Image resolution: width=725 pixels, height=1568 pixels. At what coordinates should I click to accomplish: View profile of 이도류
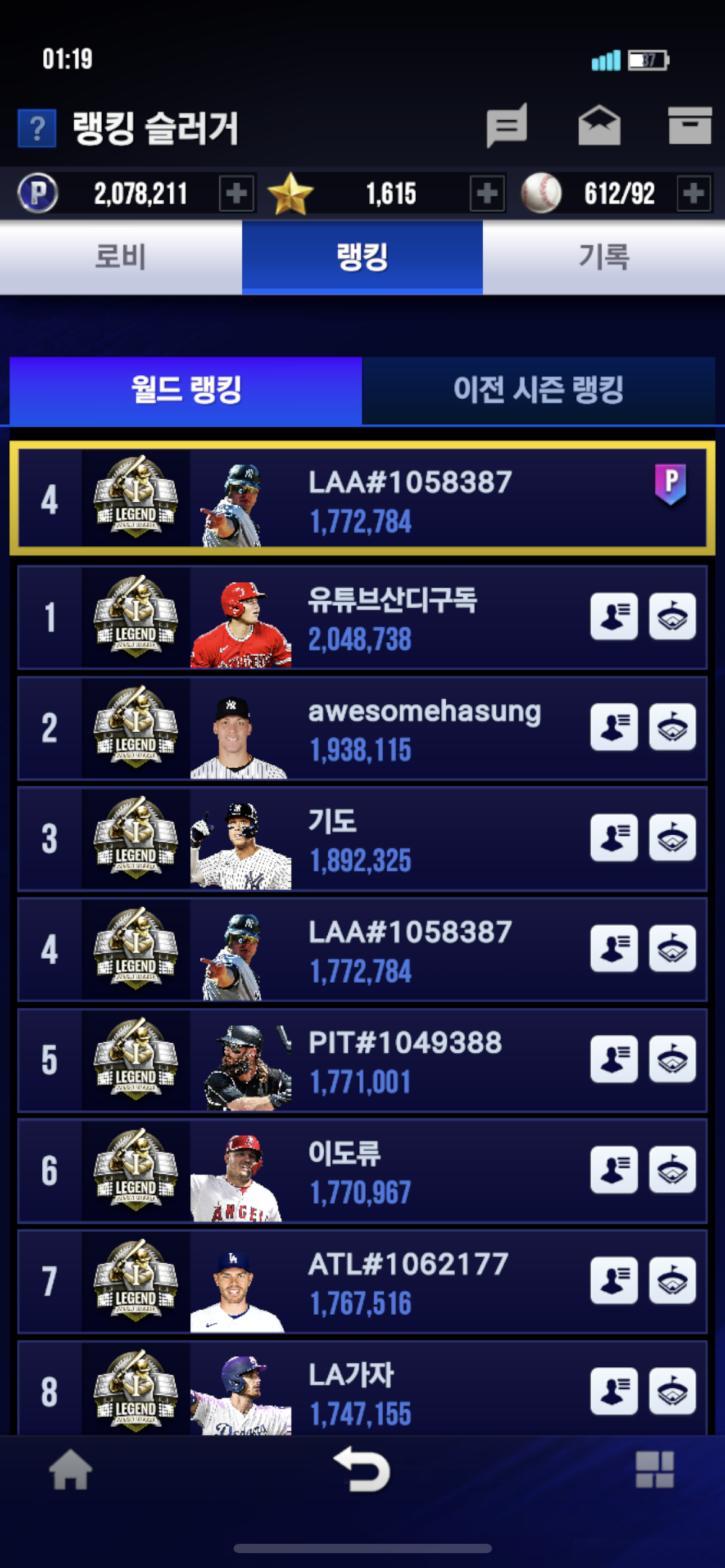[x=614, y=1170]
